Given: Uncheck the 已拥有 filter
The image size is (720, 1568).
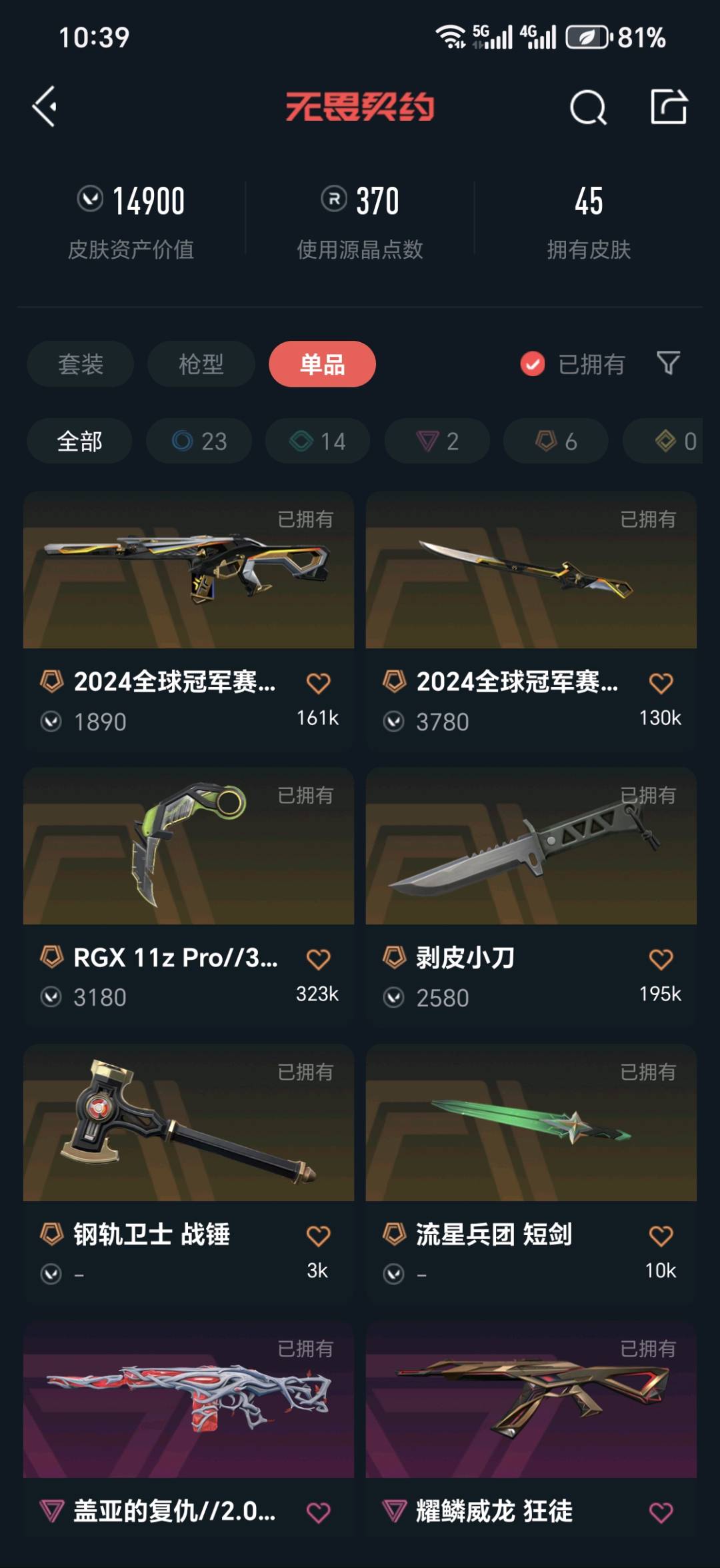Looking at the screenshot, I should (533, 364).
